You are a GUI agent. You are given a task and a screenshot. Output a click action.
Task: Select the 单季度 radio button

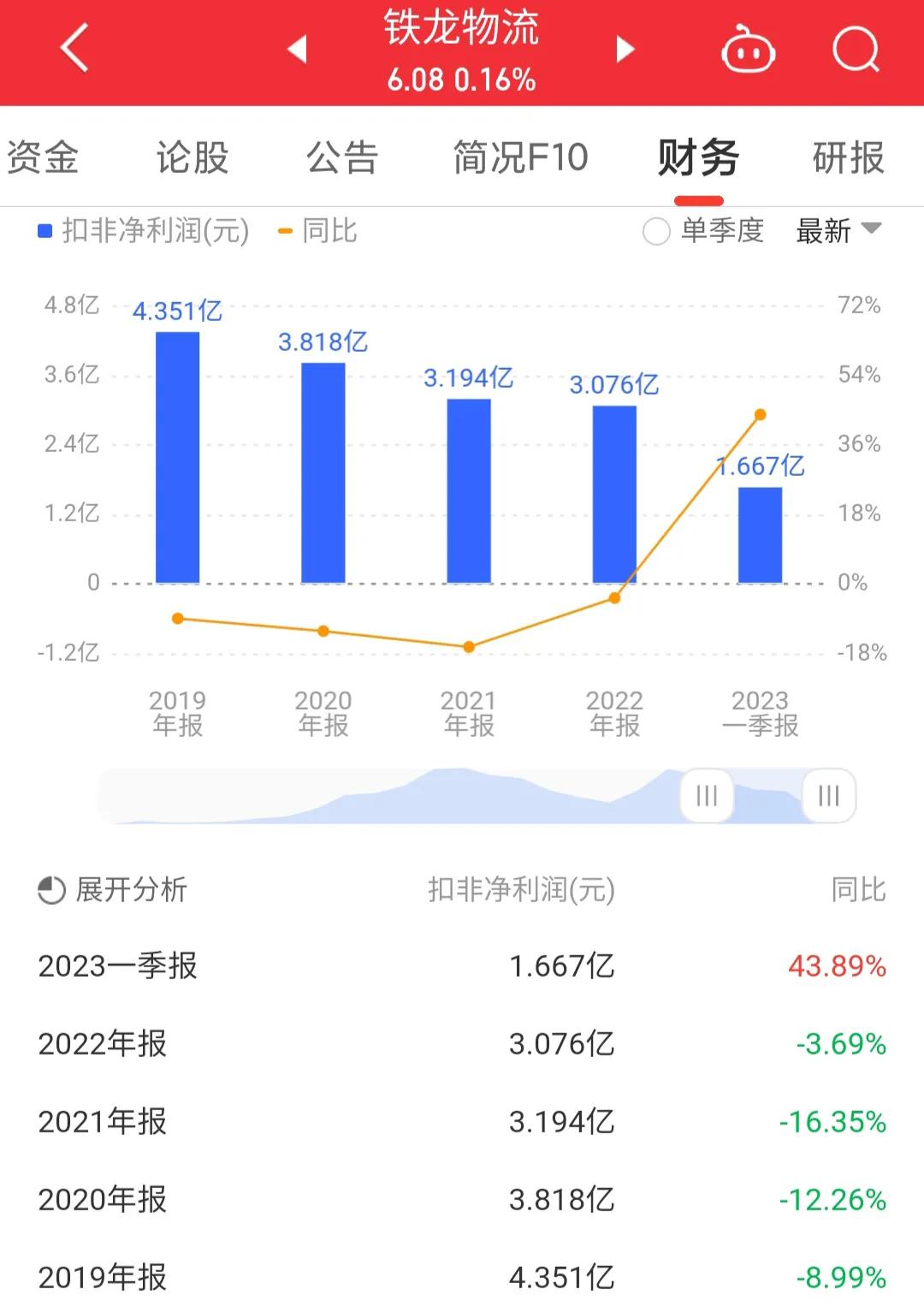[656, 230]
